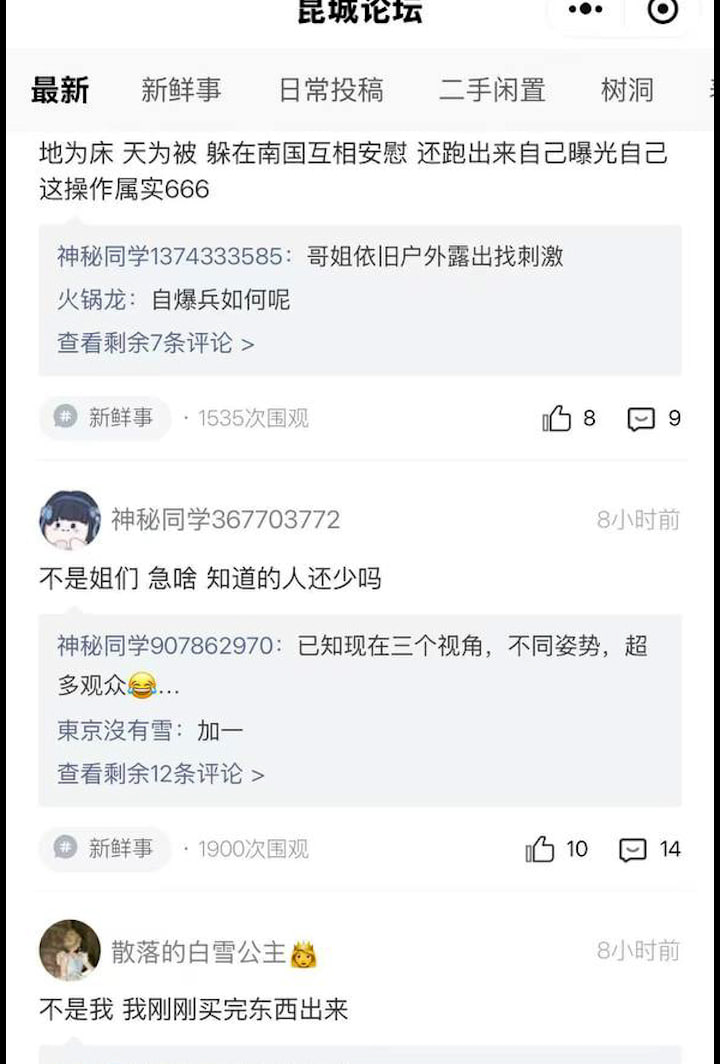720x1064 pixels.
Task: Expand 查看剩余12条评论
Action: (x=160, y=774)
